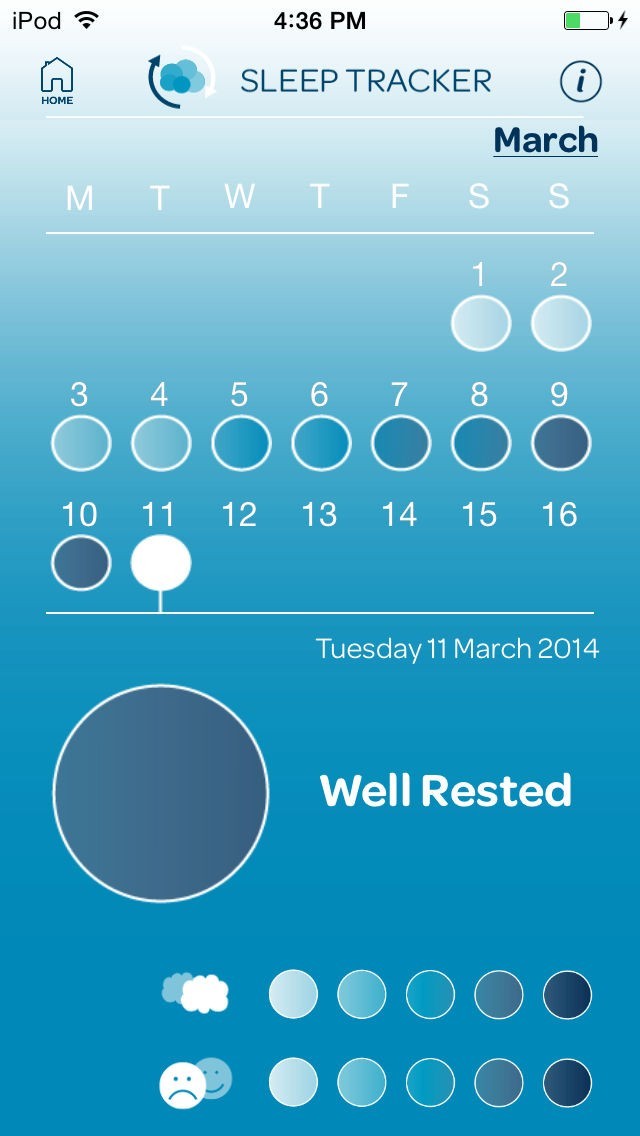This screenshot has width=640, height=1136.
Task: Choose the darkest swatch in the clouds row
Action: tap(567, 994)
